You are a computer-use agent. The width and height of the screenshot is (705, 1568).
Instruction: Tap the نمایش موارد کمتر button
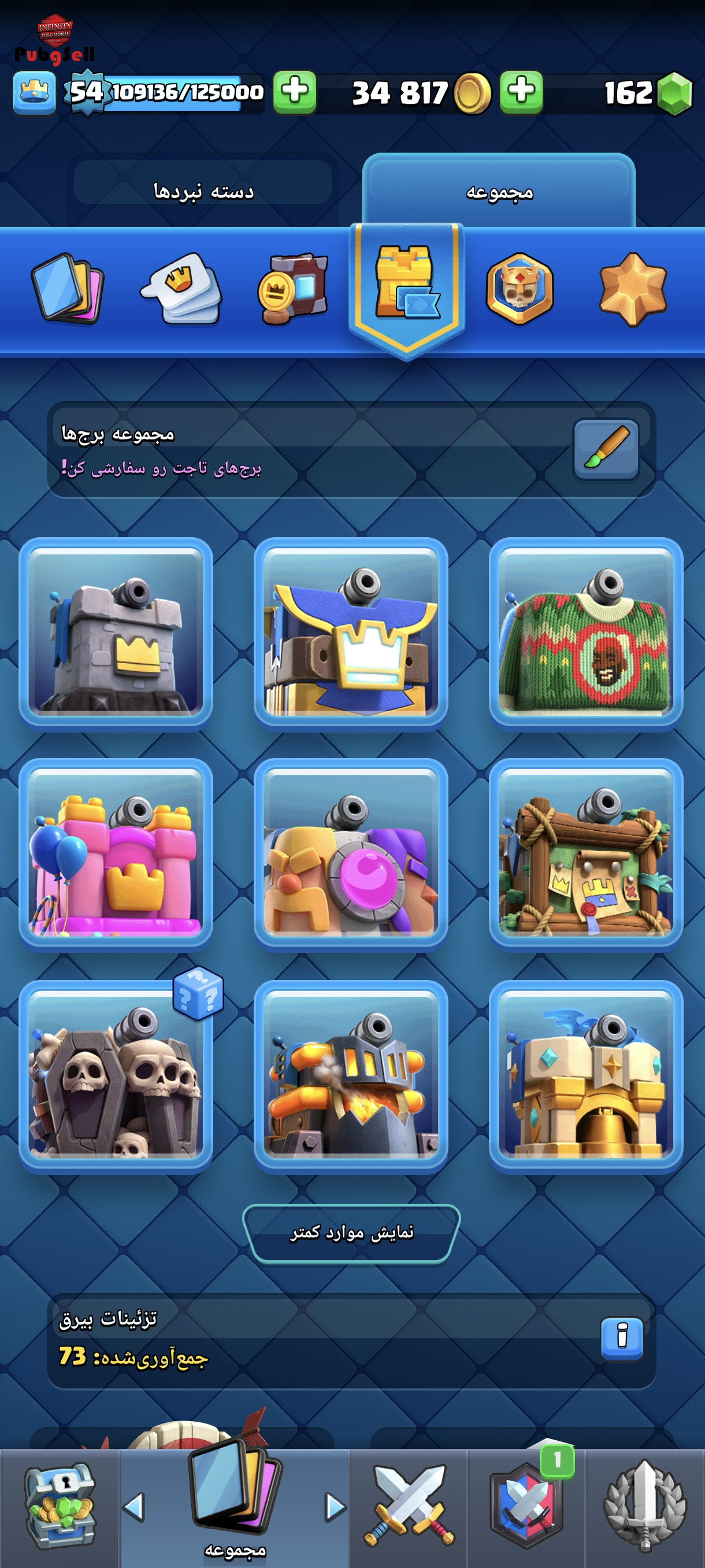pos(351,1233)
